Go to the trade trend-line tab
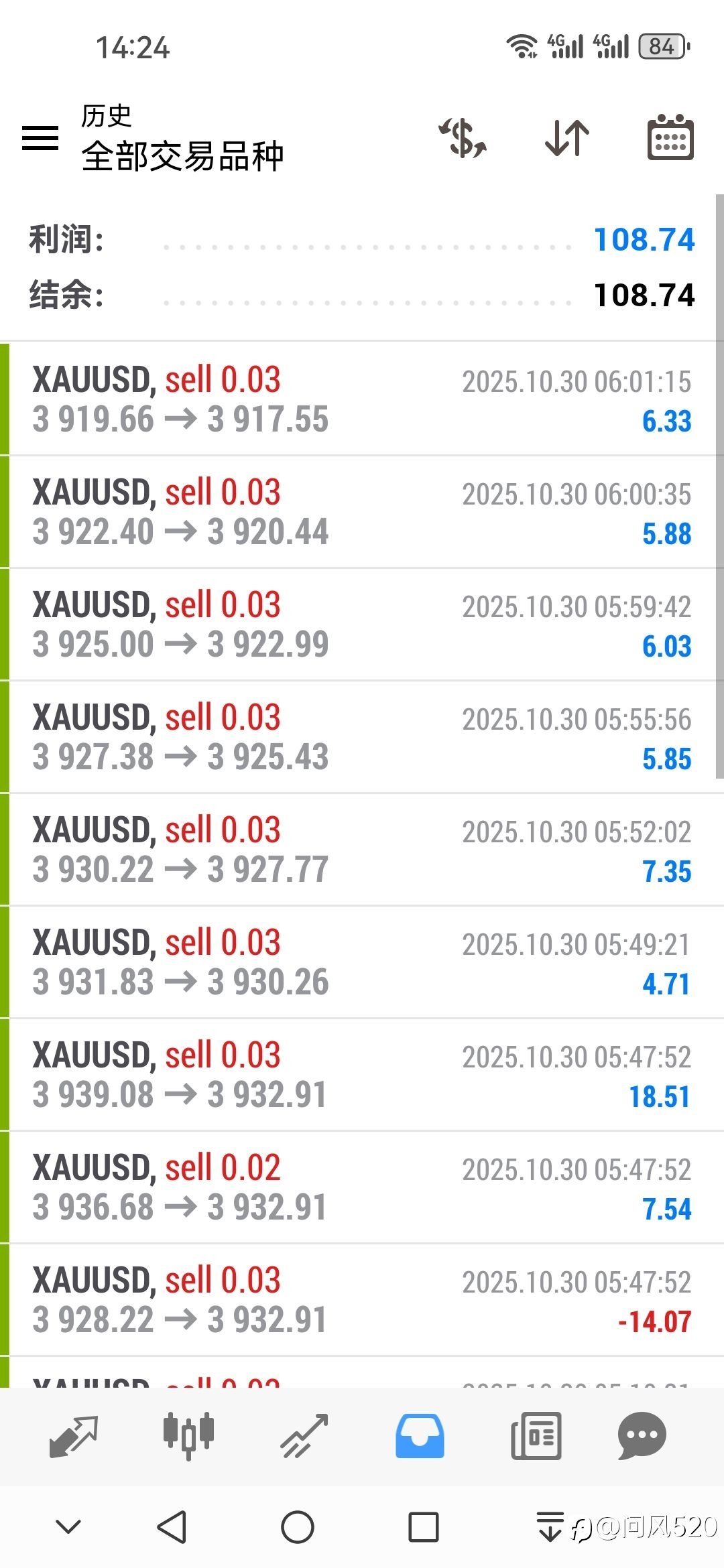 [x=304, y=1436]
